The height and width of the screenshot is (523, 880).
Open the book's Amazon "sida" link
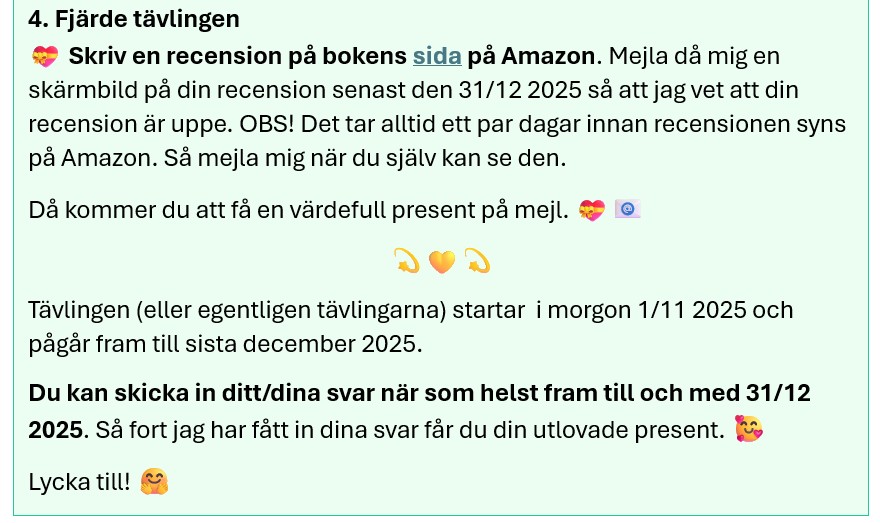(436, 55)
